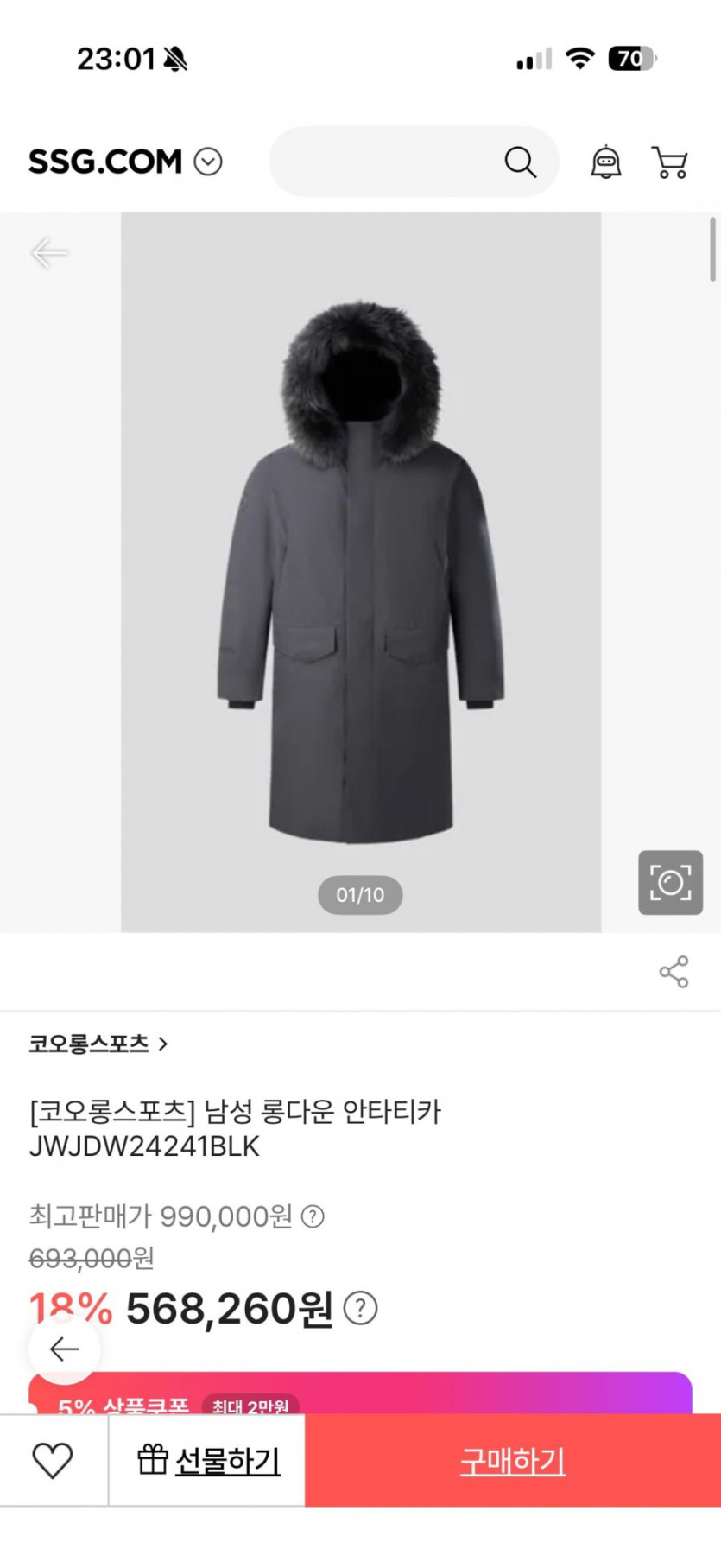The height and width of the screenshot is (1568, 721).
Task: Tap 구매하기 to buy now
Action: click(x=512, y=1461)
